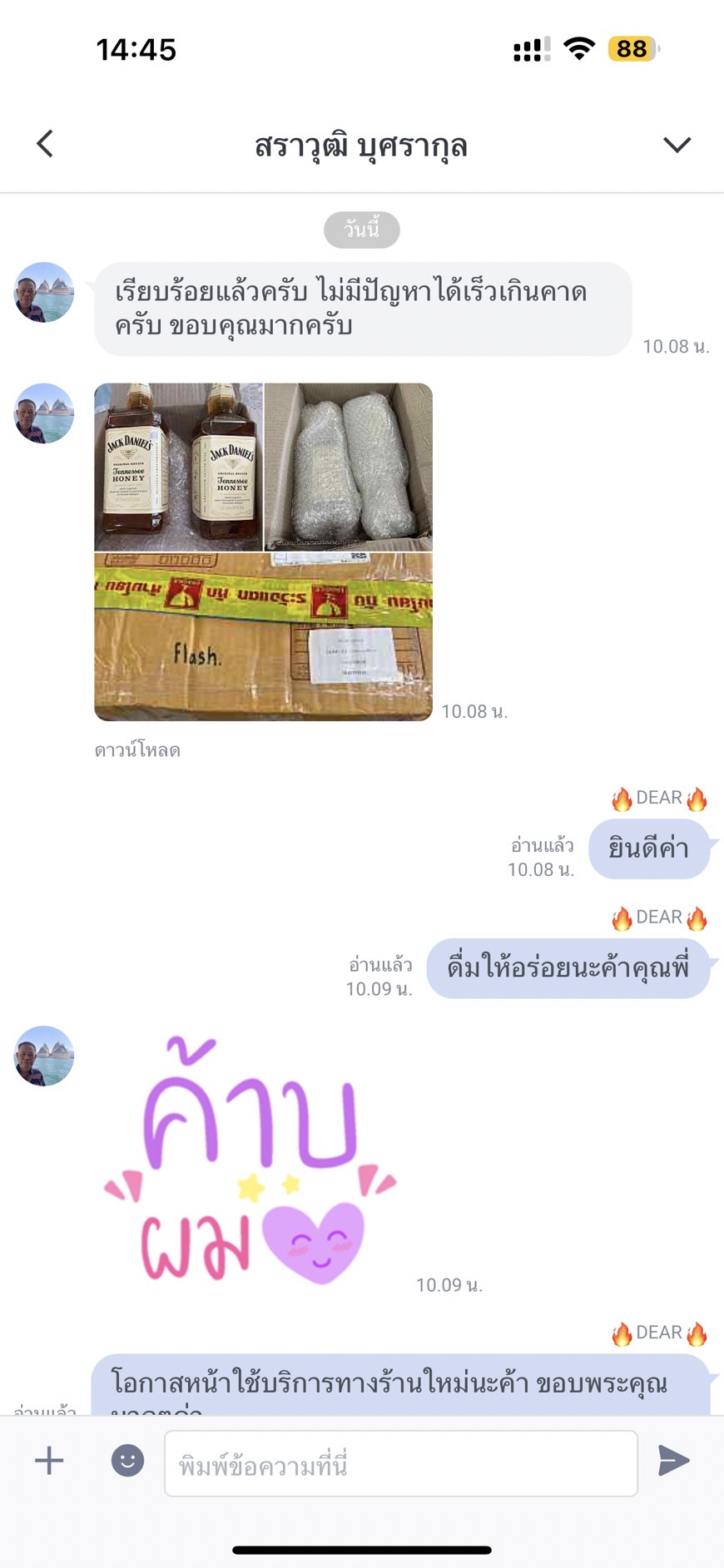Open the ค้าบผม sticker

click(x=251, y=1160)
